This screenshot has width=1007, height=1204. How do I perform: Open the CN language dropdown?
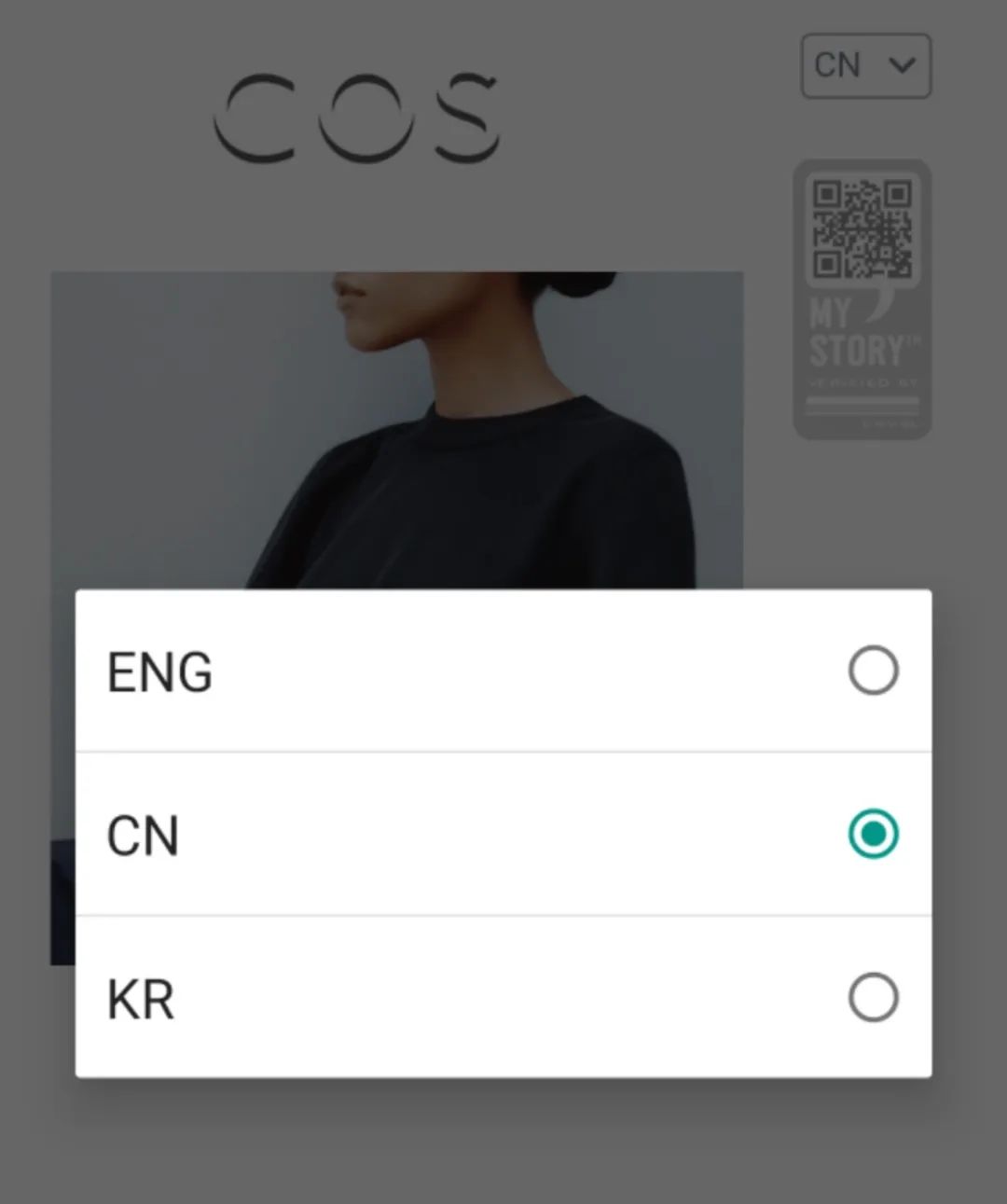click(x=865, y=66)
